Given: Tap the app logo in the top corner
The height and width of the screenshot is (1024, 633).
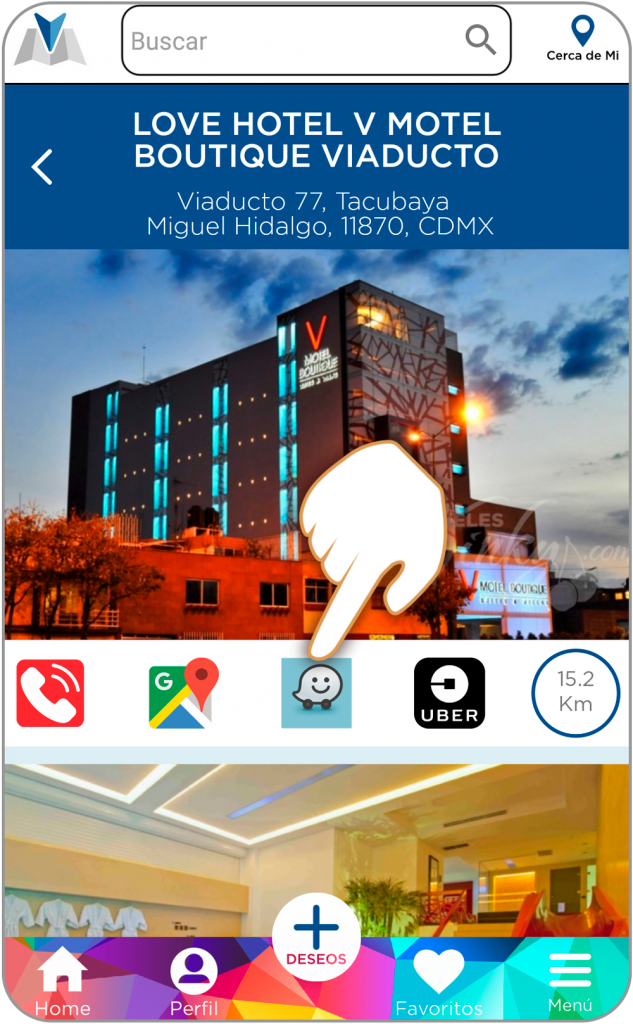Looking at the screenshot, I should [50, 39].
